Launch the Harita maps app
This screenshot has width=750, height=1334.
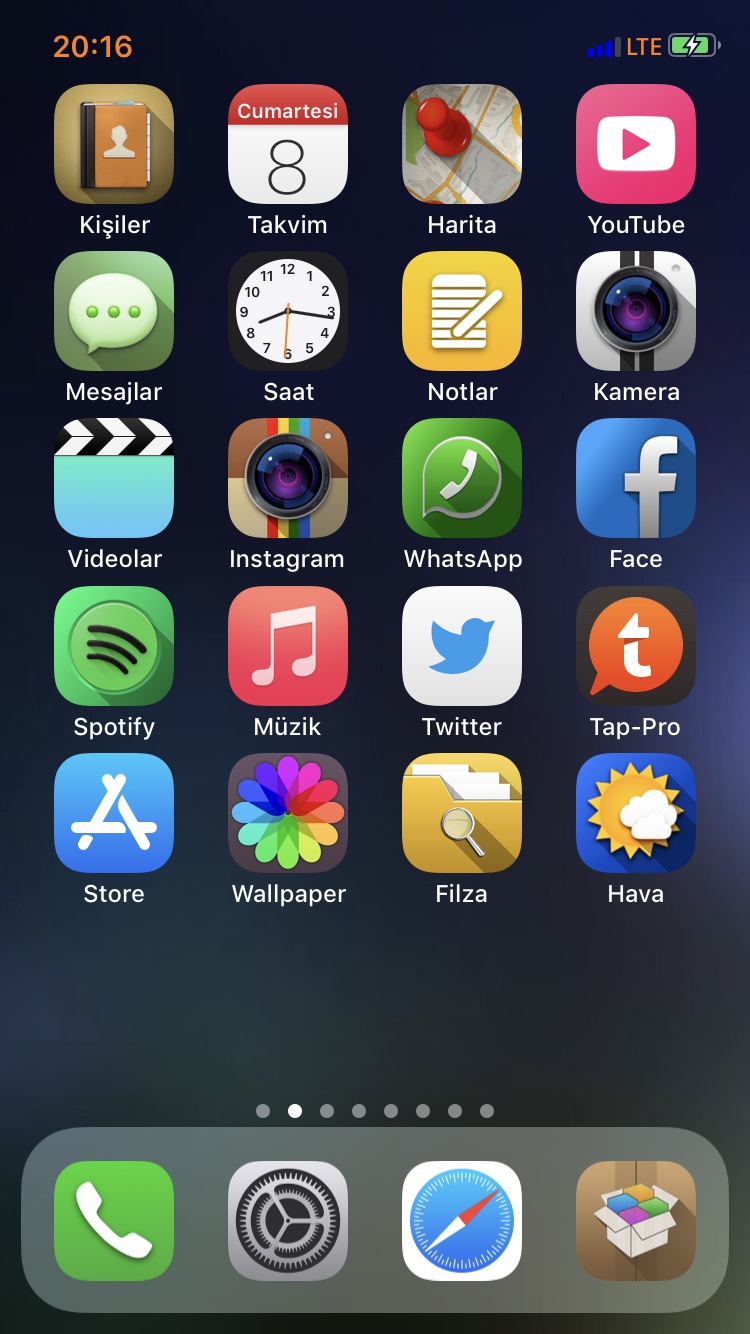[x=462, y=144]
